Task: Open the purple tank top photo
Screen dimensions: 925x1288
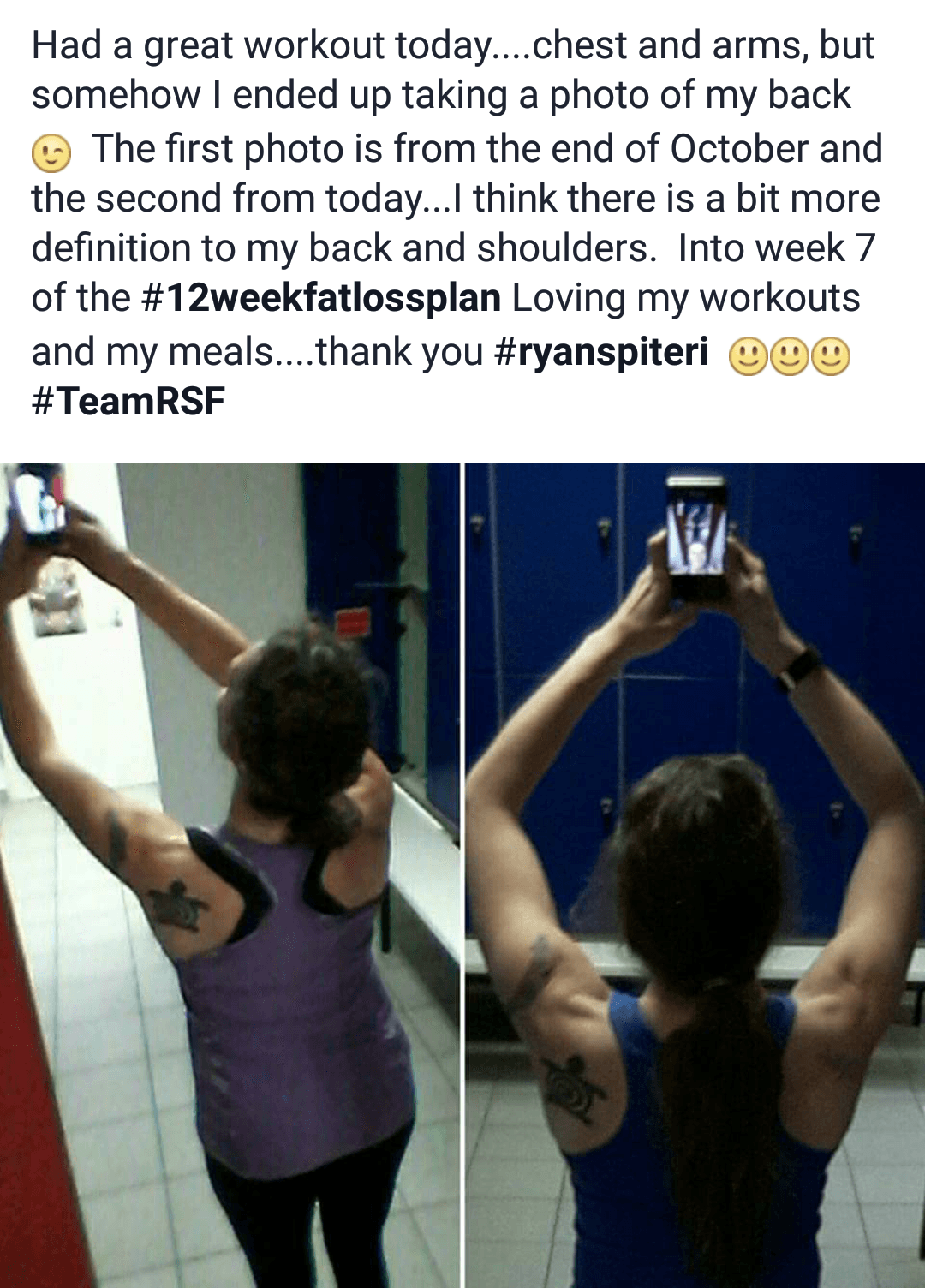Action: 230,874
